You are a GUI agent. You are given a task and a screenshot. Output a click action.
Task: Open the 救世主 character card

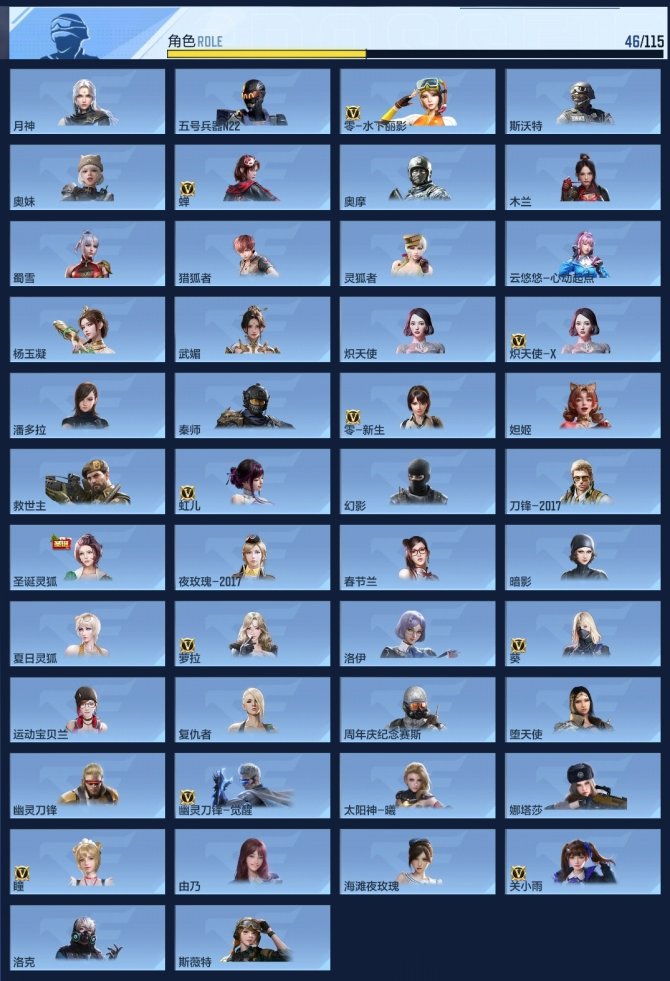pos(87,481)
